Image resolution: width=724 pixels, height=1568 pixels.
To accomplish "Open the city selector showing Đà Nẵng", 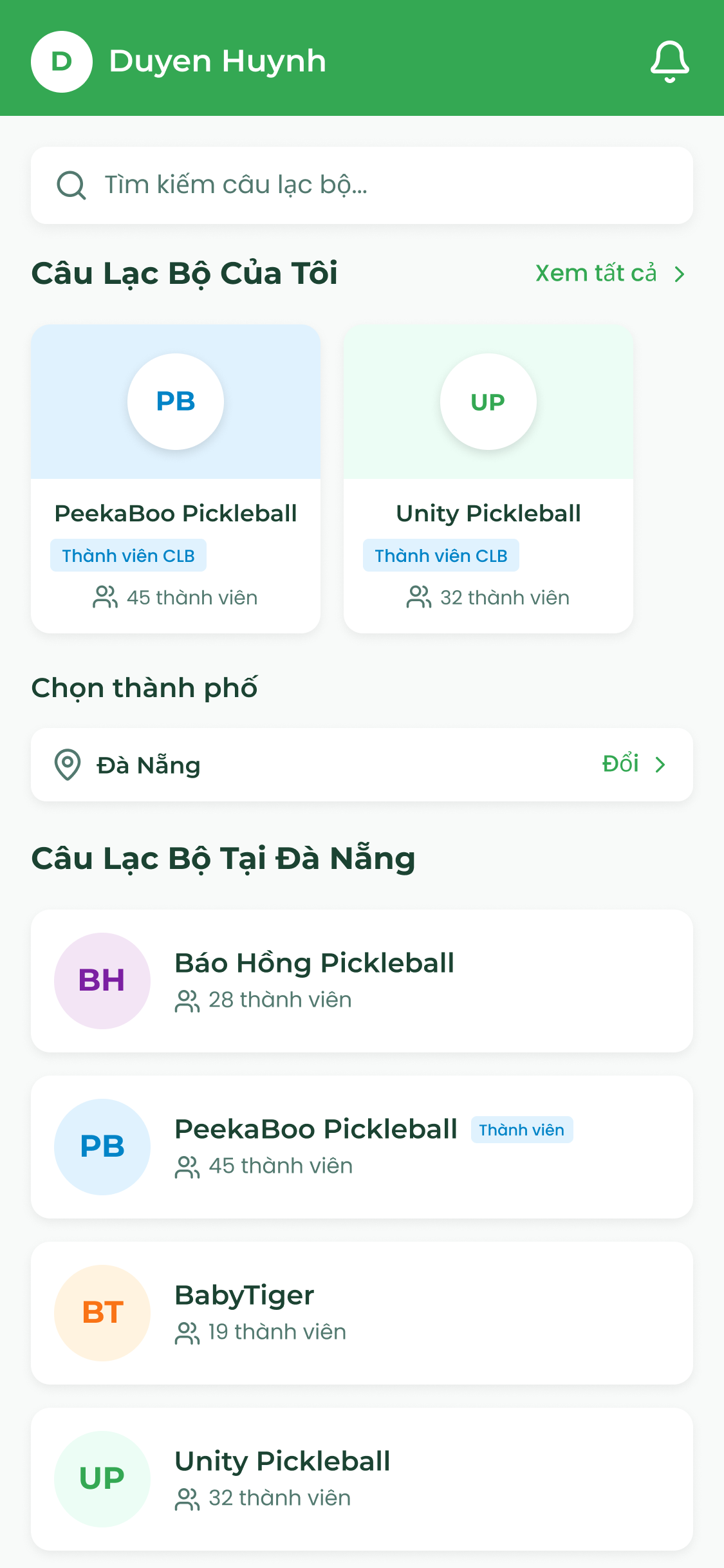I will (362, 765).
